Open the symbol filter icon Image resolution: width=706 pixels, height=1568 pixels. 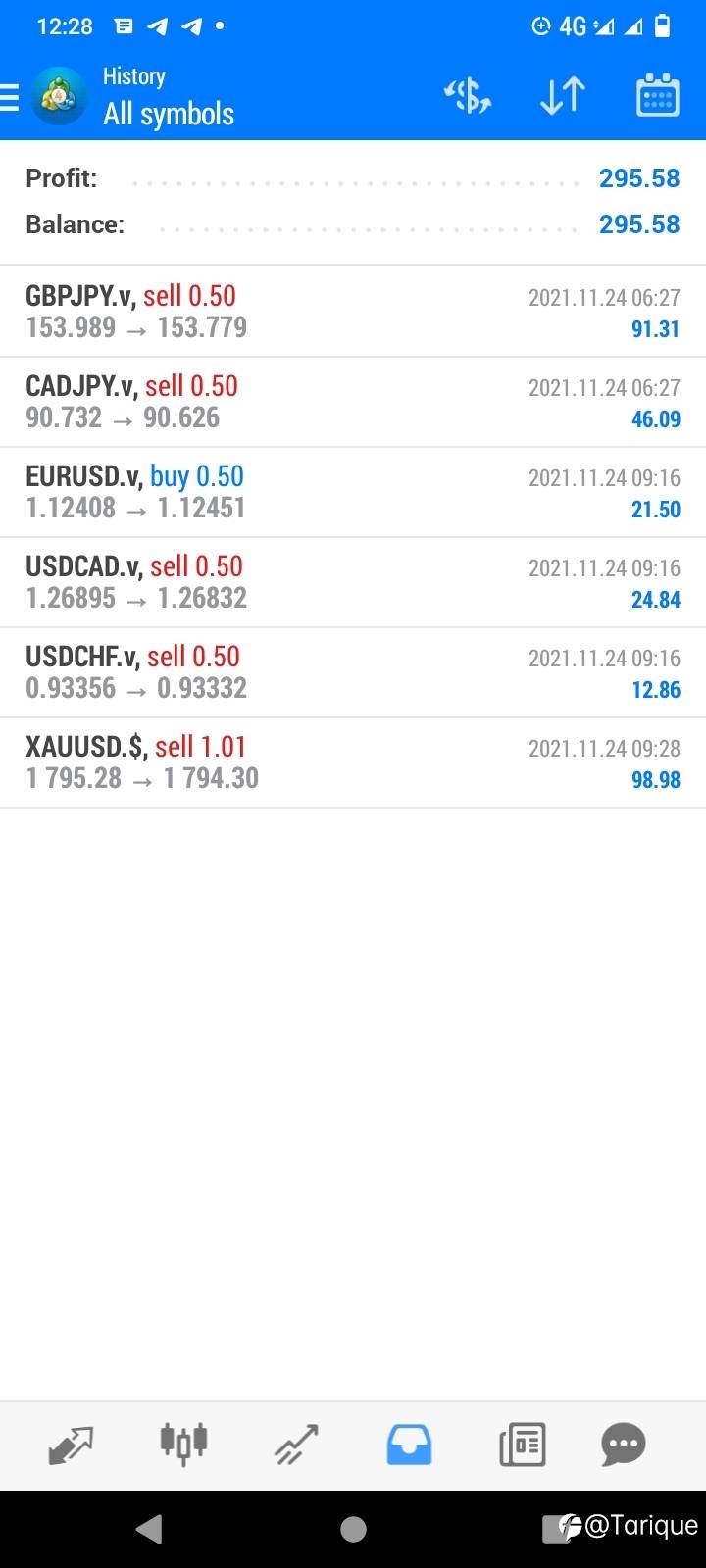467,97
